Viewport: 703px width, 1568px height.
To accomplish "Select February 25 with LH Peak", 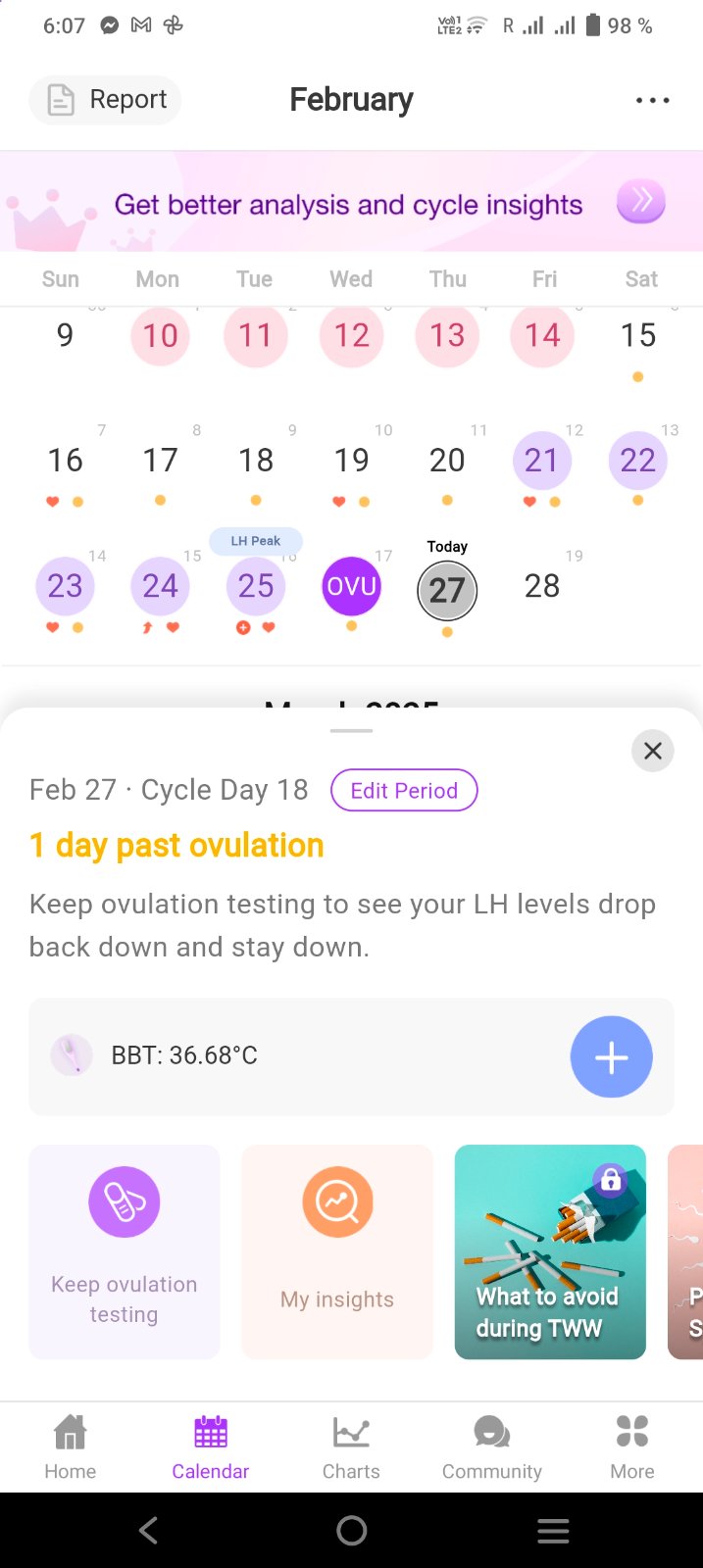I will click(x=256, y=586).
